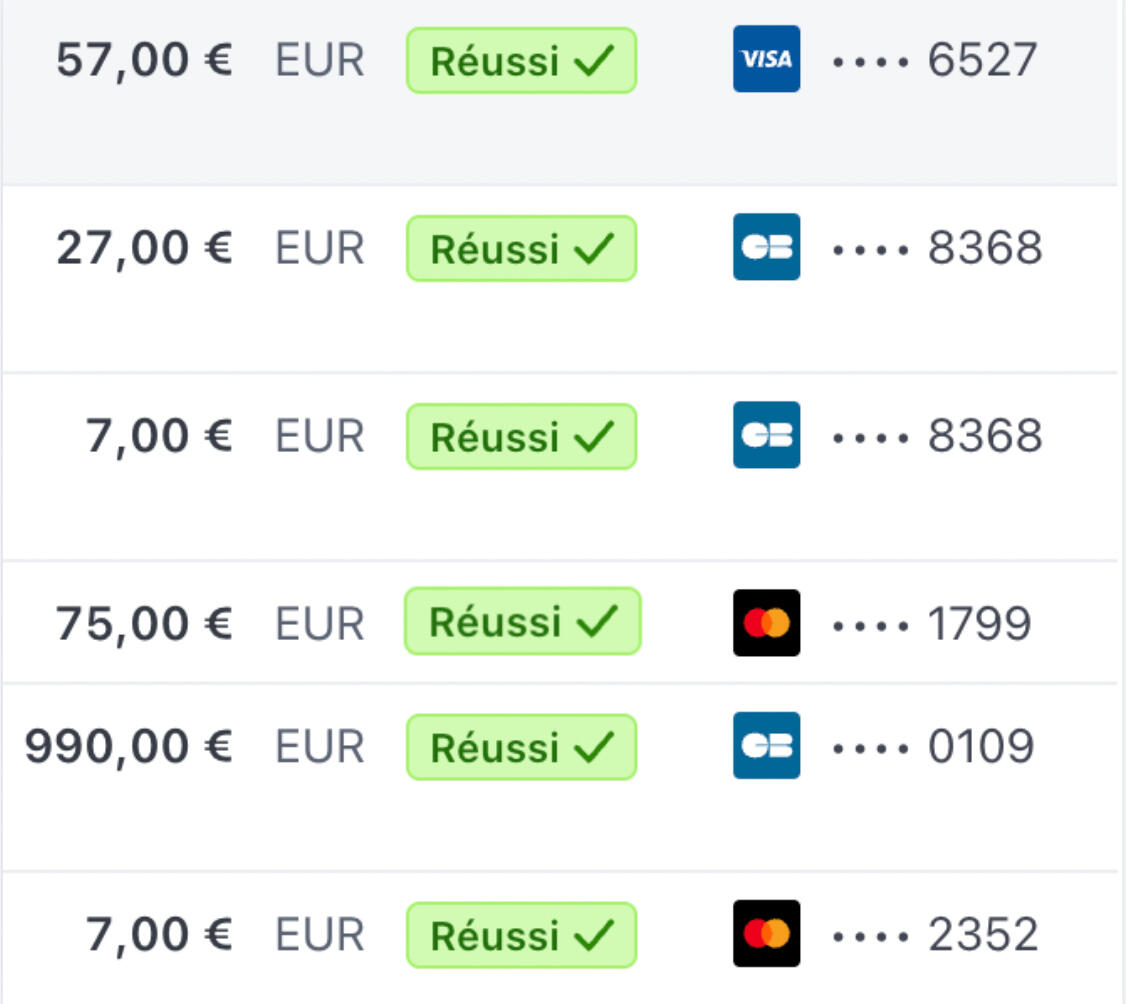View the 7,00 € payment with card 8368
This screenshot has width=1126, height=1004.
[x=560, y=467]
